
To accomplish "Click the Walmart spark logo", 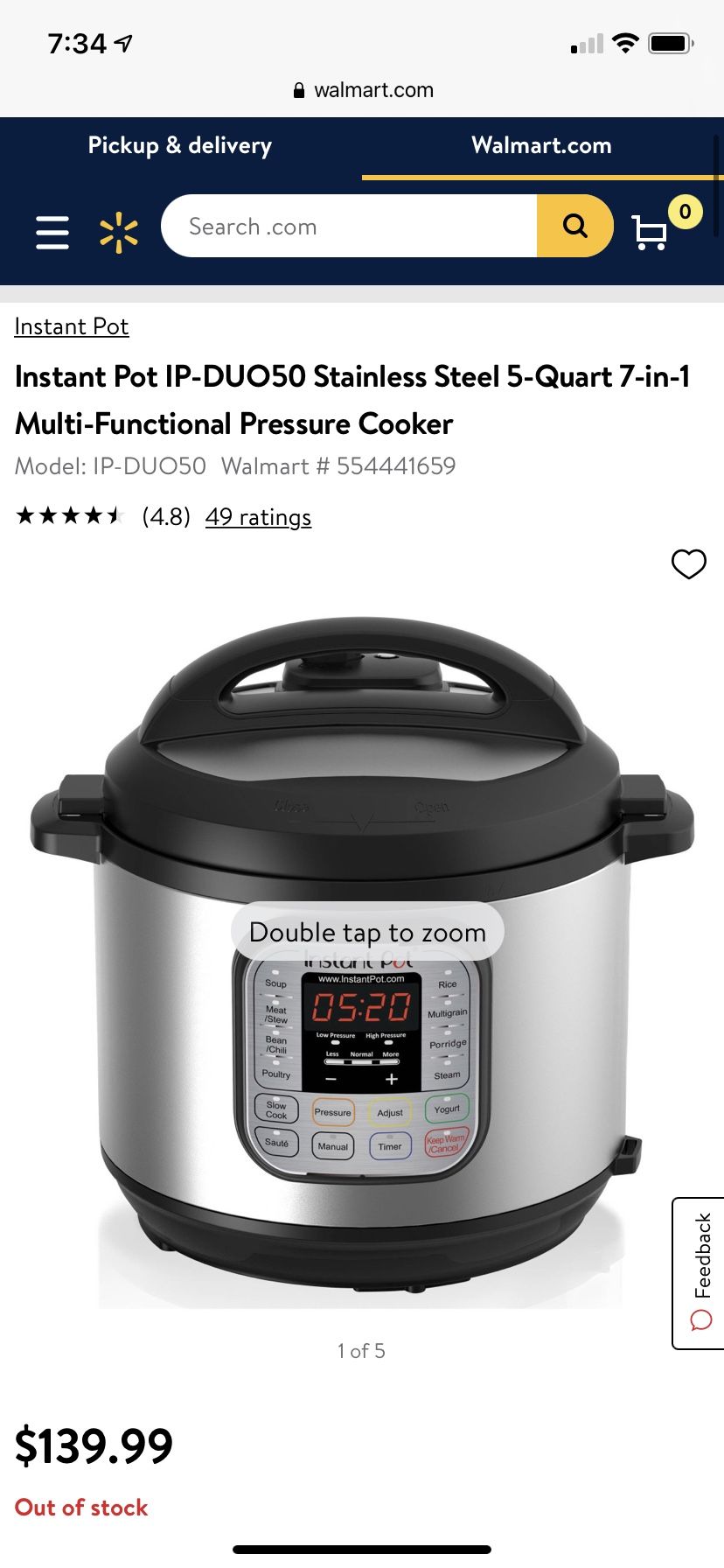I will tap(117, 232).
